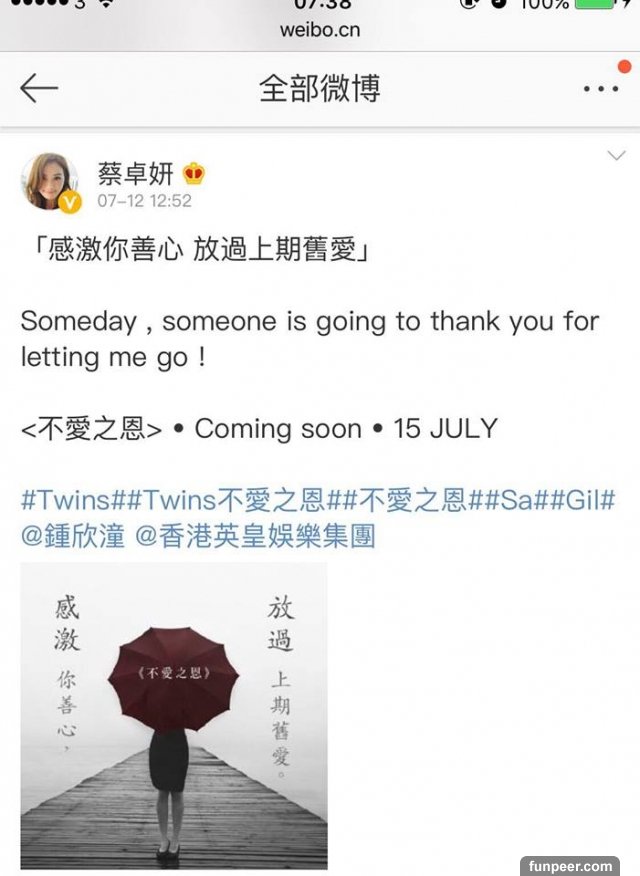
Task: Go back with the arrow icon
Action: tap(39, 88)
